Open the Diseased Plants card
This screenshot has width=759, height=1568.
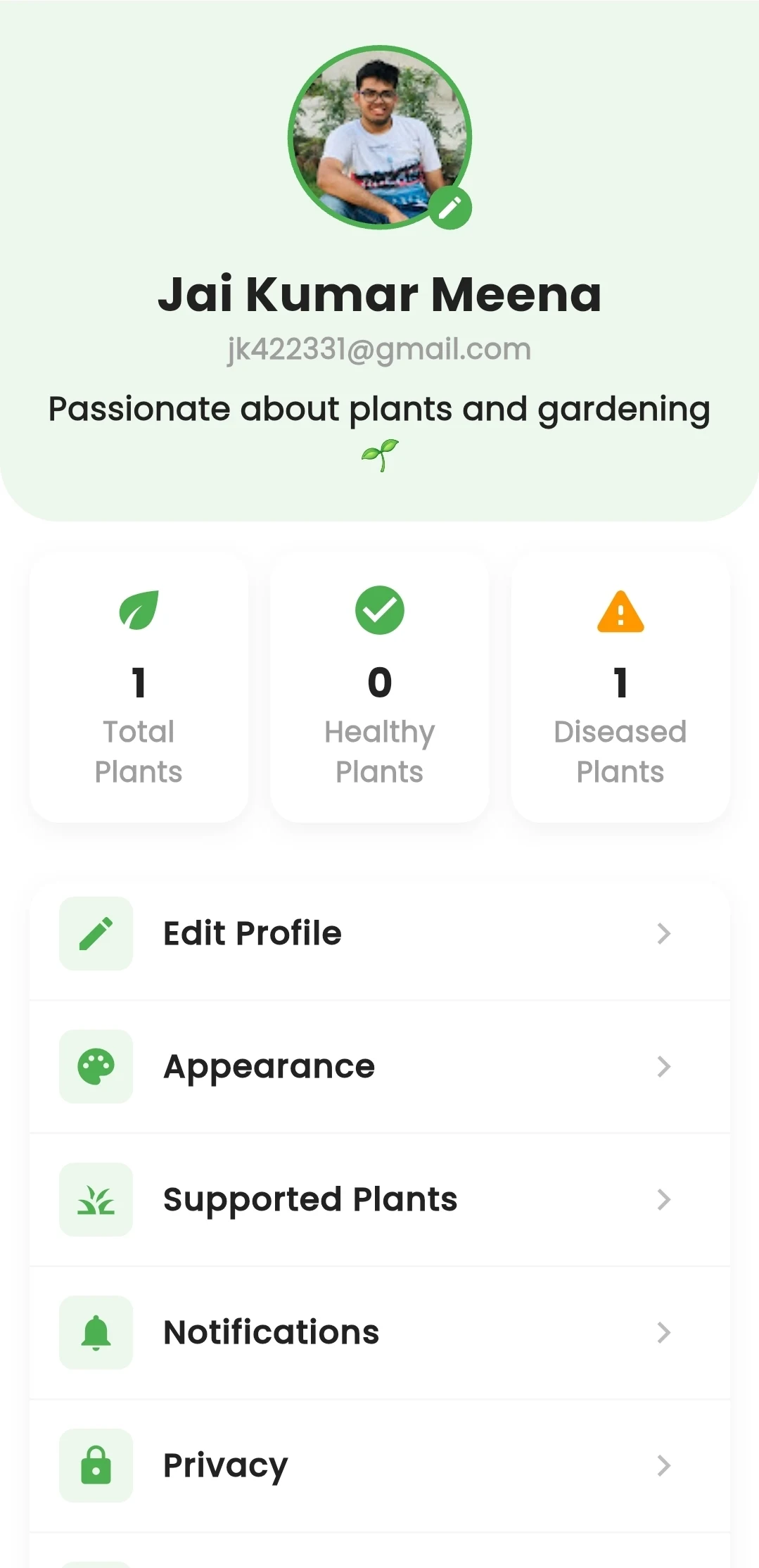coord(620,688)
